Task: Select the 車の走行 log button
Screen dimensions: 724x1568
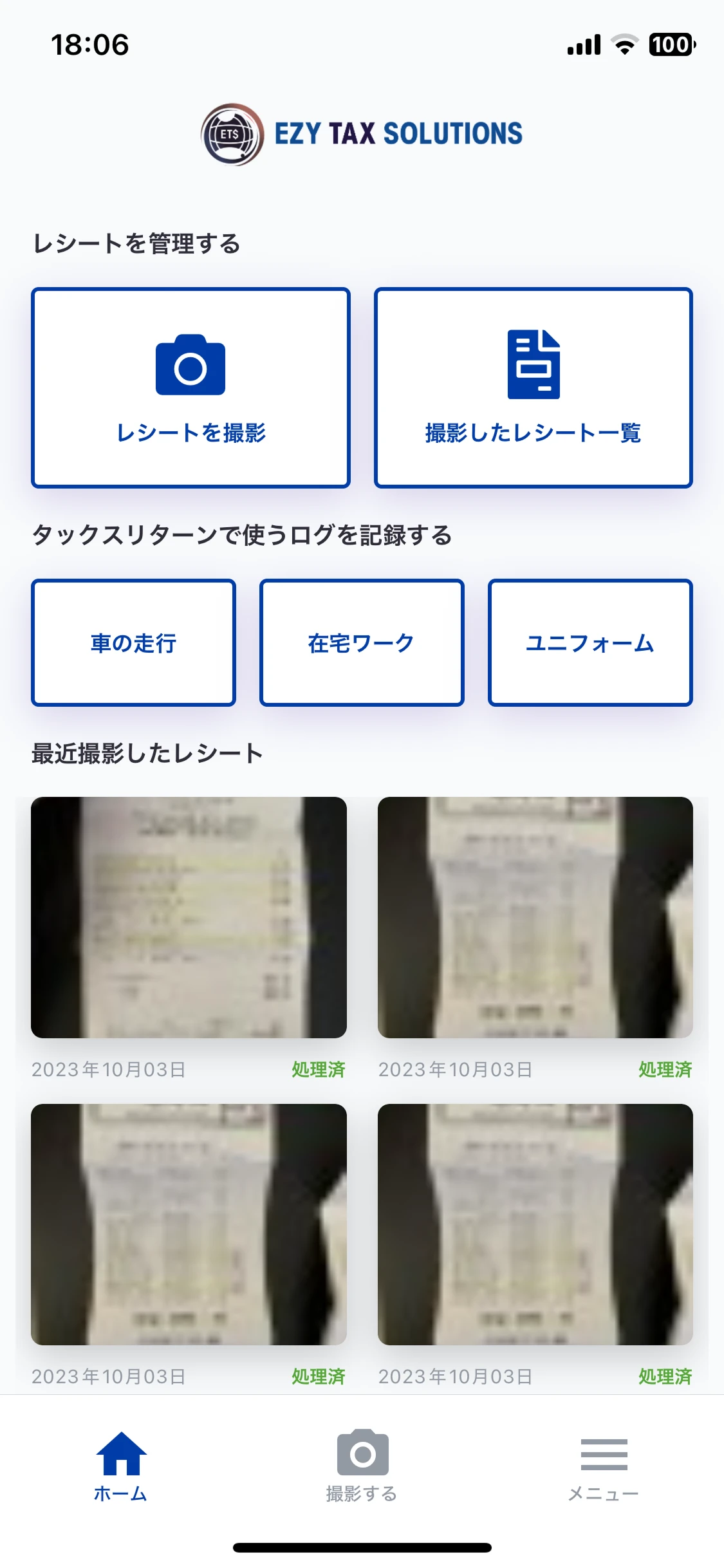Action: (x=133, y=642)
